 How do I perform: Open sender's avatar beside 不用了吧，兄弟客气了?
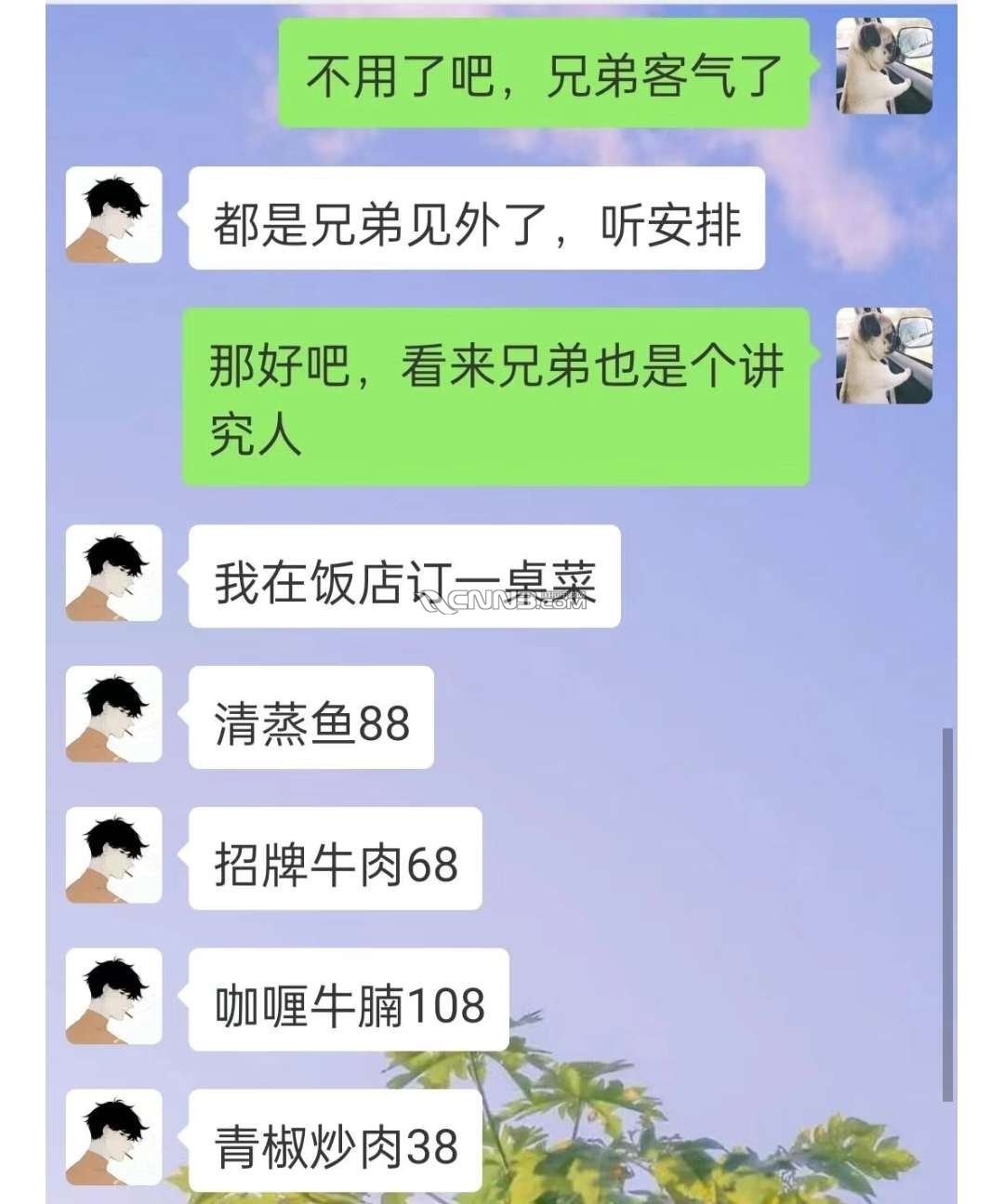coord(884,66)
